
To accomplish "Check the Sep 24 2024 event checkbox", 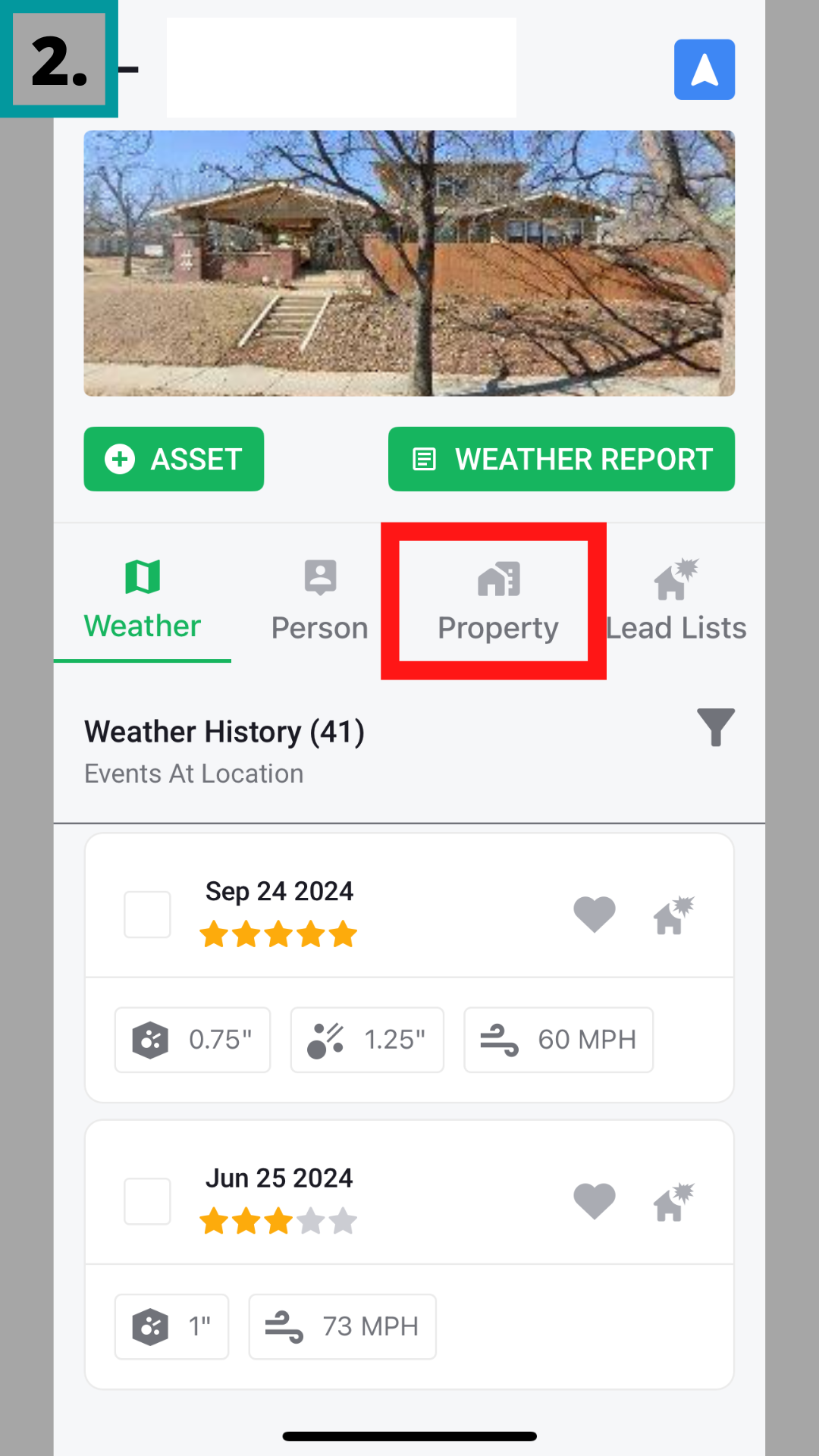I will 147,915.
